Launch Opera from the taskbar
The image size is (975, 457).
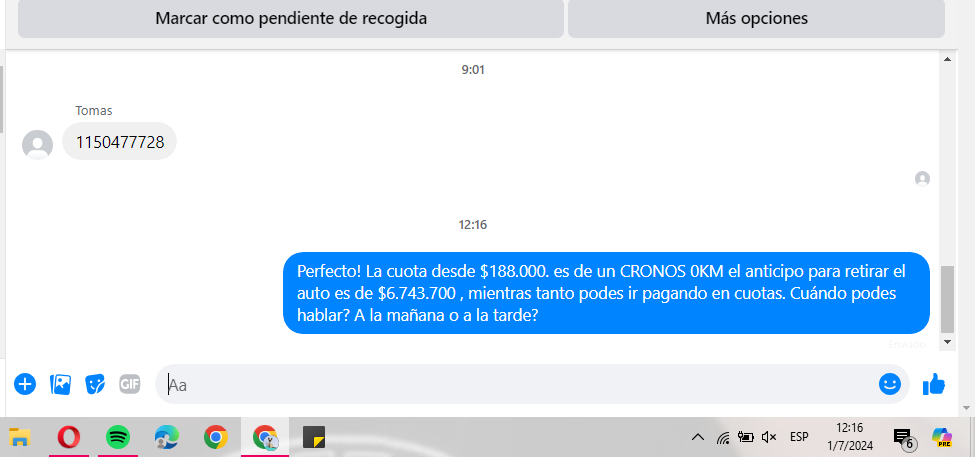[69, 437]
